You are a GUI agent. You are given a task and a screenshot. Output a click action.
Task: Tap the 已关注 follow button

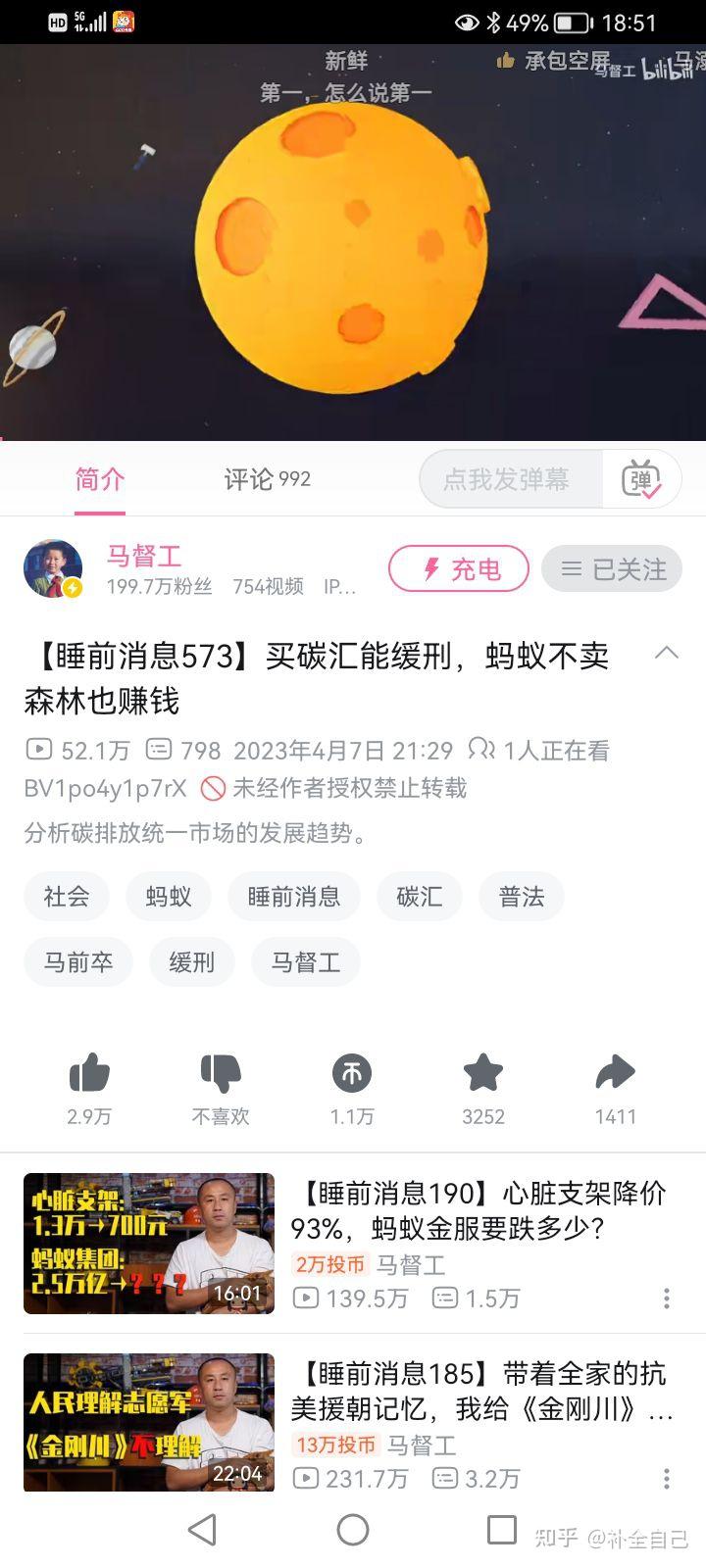pos(613,569)
